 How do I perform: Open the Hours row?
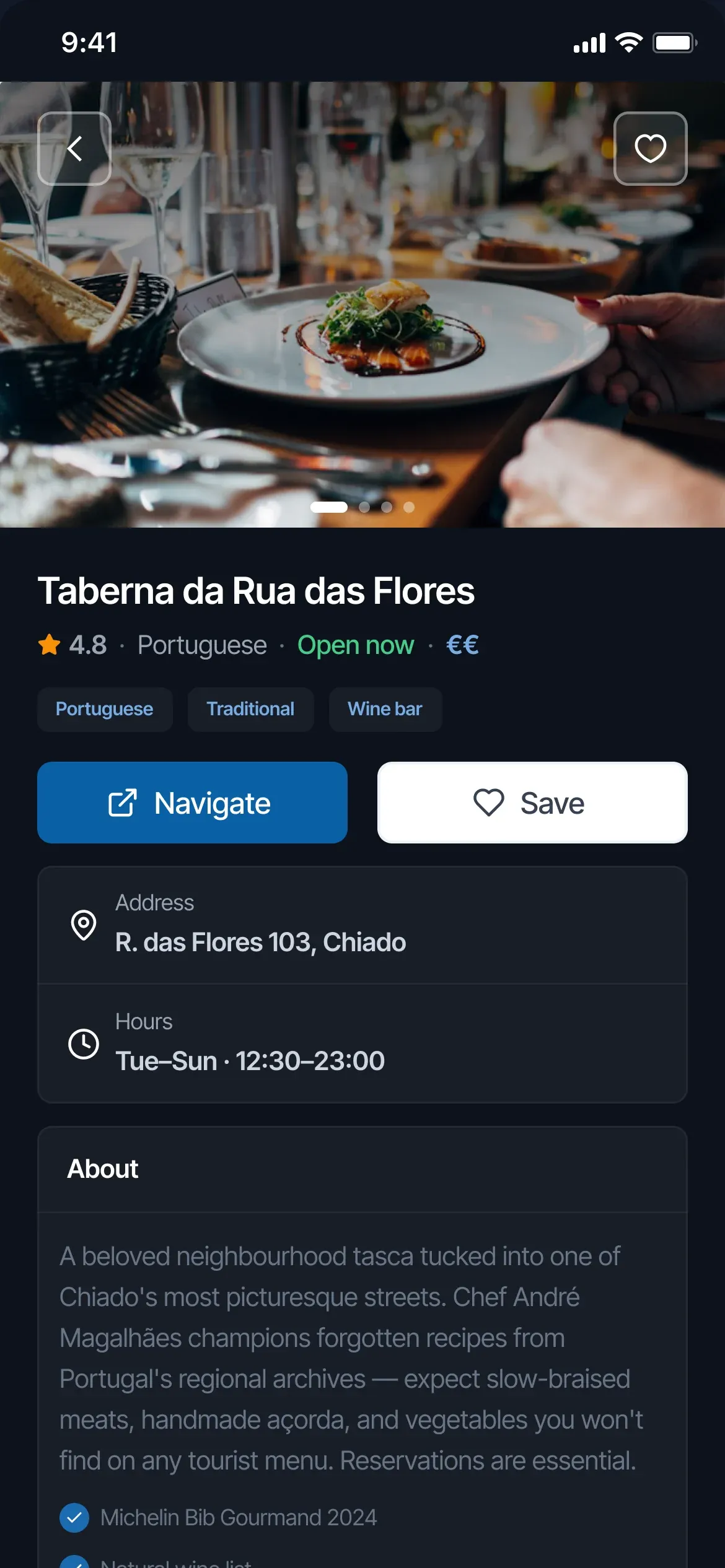tap(362, 1043)
